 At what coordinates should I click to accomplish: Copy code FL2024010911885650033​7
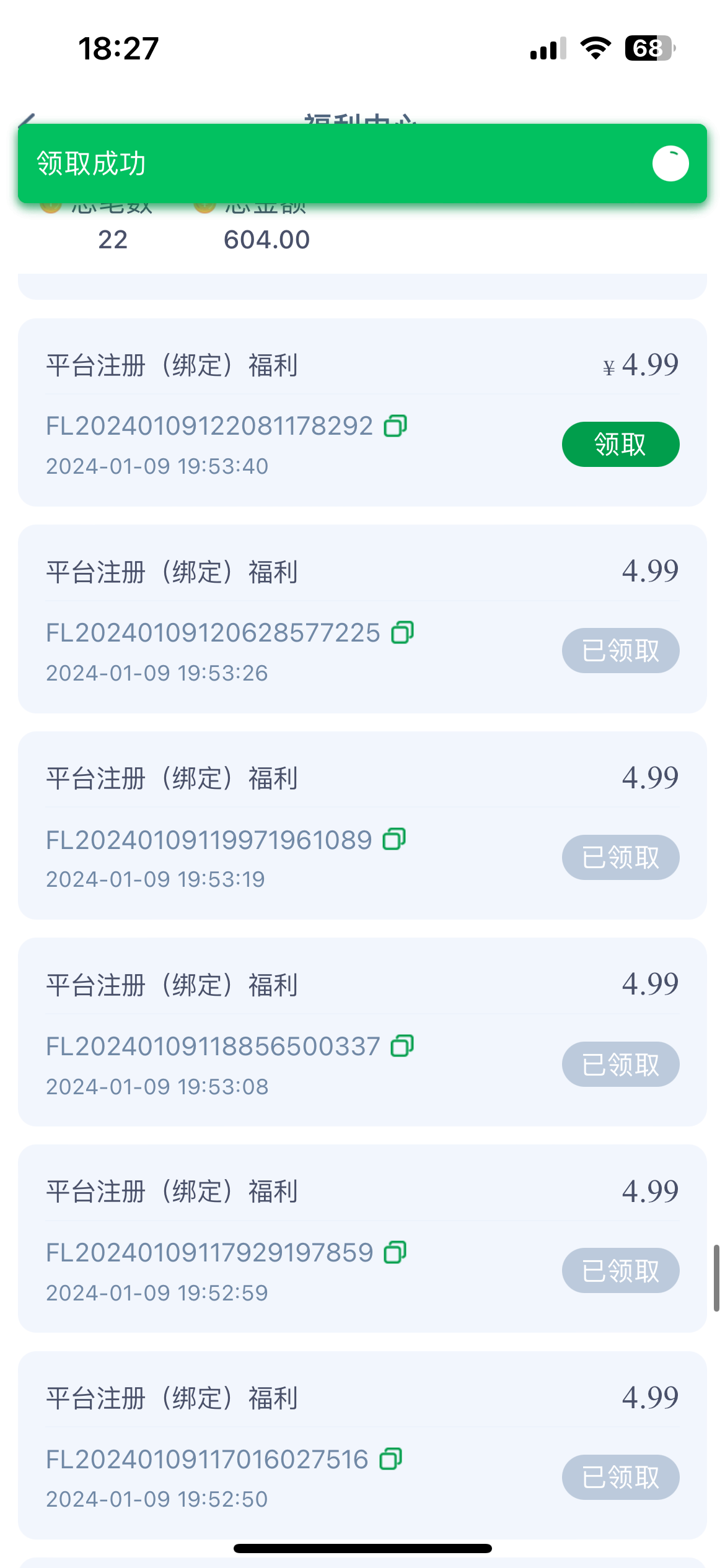coord(402,1047)
